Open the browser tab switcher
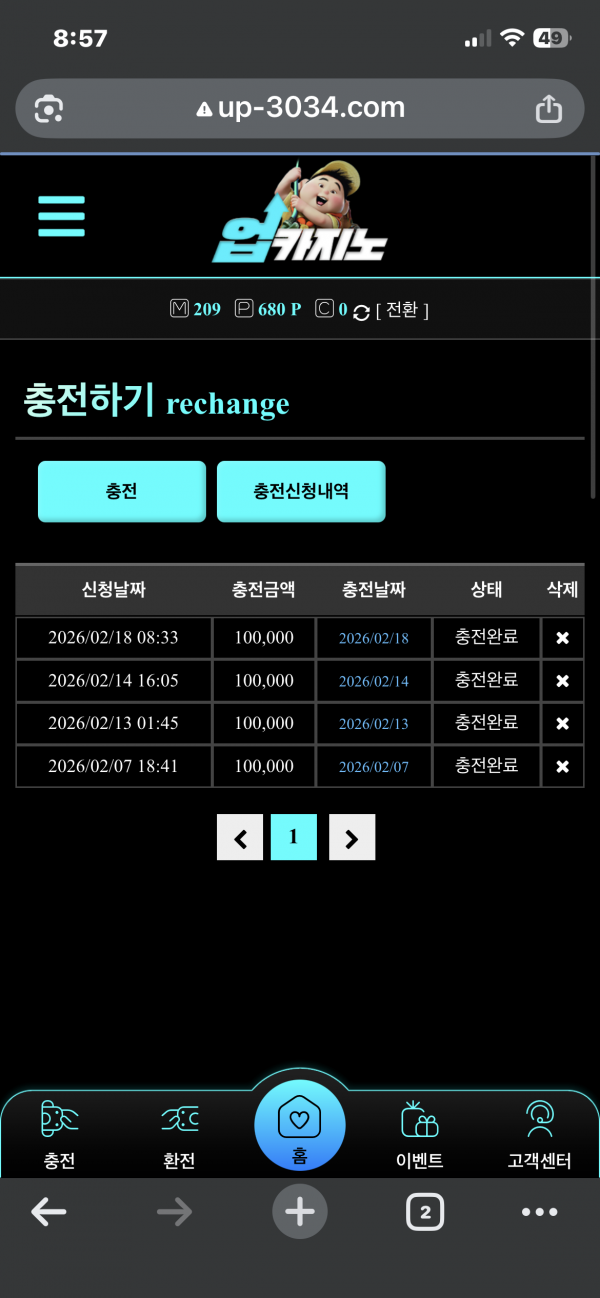This screenshot has width=600, height=1298. [425, 1213]
